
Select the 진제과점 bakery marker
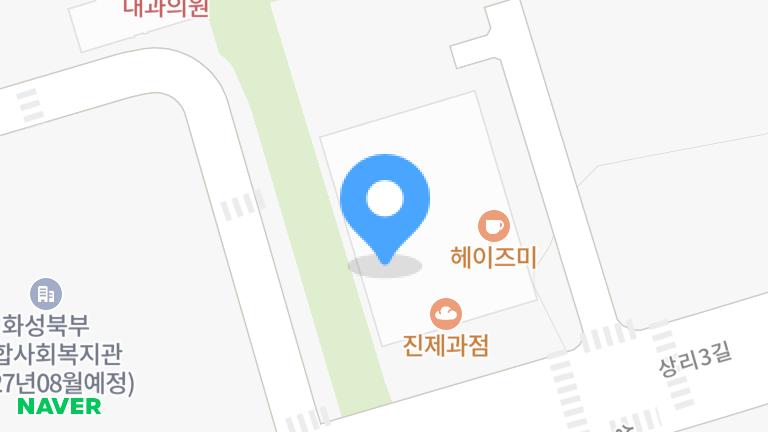[446, 314]
